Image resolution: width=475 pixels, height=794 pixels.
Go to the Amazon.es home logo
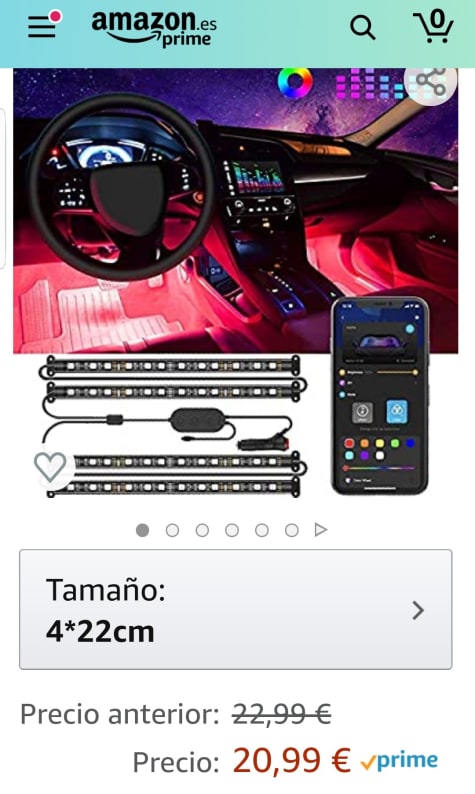point(154,28)
